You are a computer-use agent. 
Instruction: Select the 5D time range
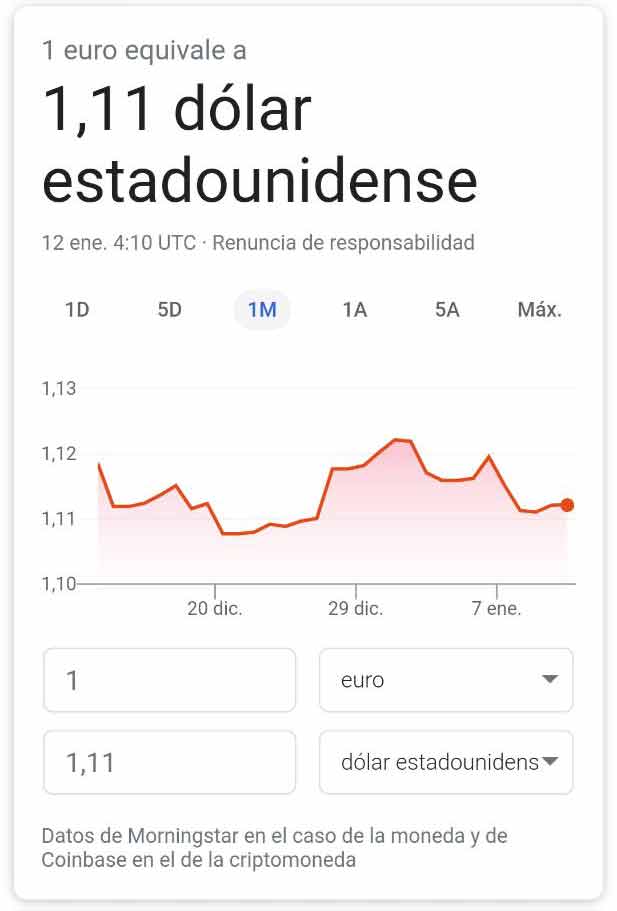coord(170,310)
